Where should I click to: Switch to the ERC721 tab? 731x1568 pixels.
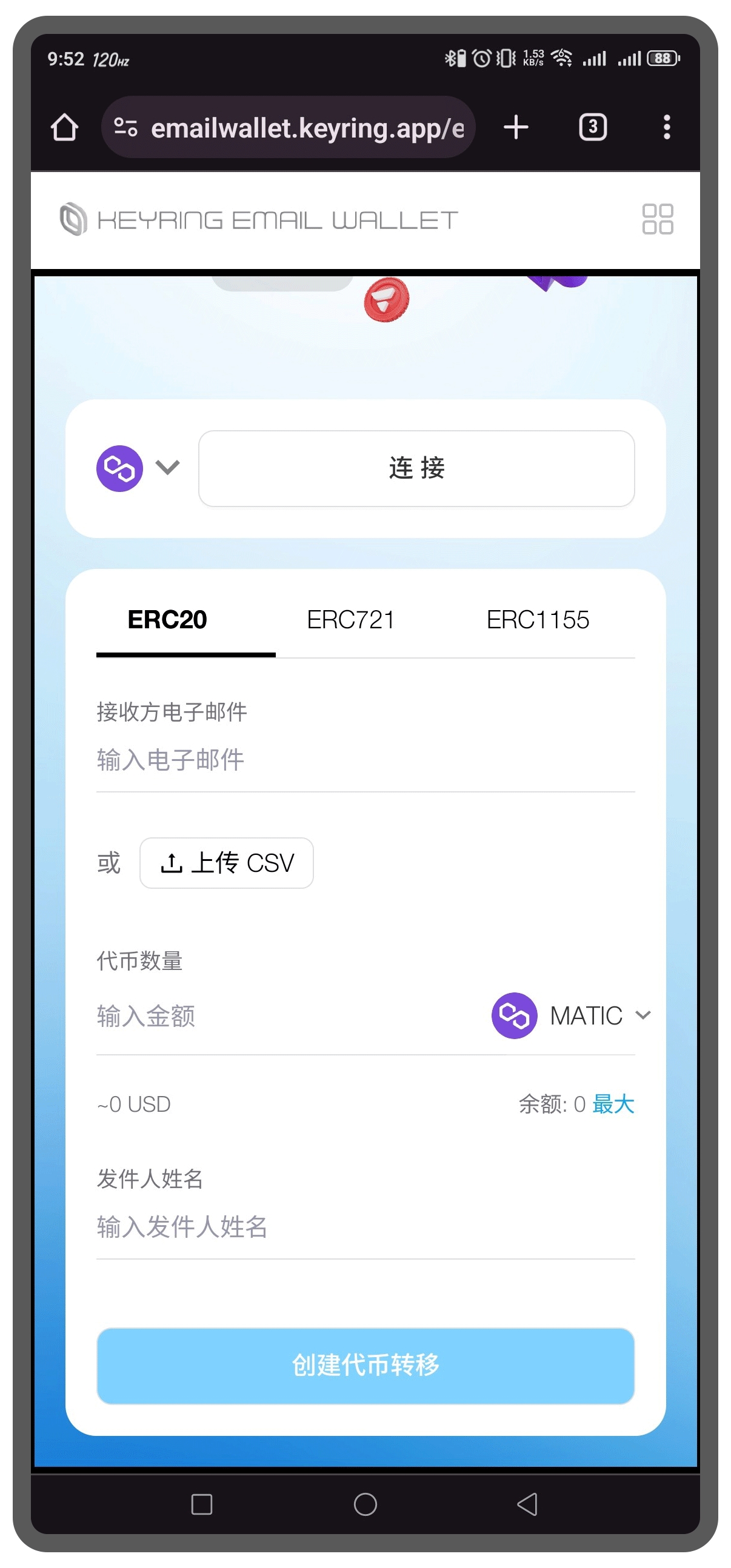coord(350,620)
